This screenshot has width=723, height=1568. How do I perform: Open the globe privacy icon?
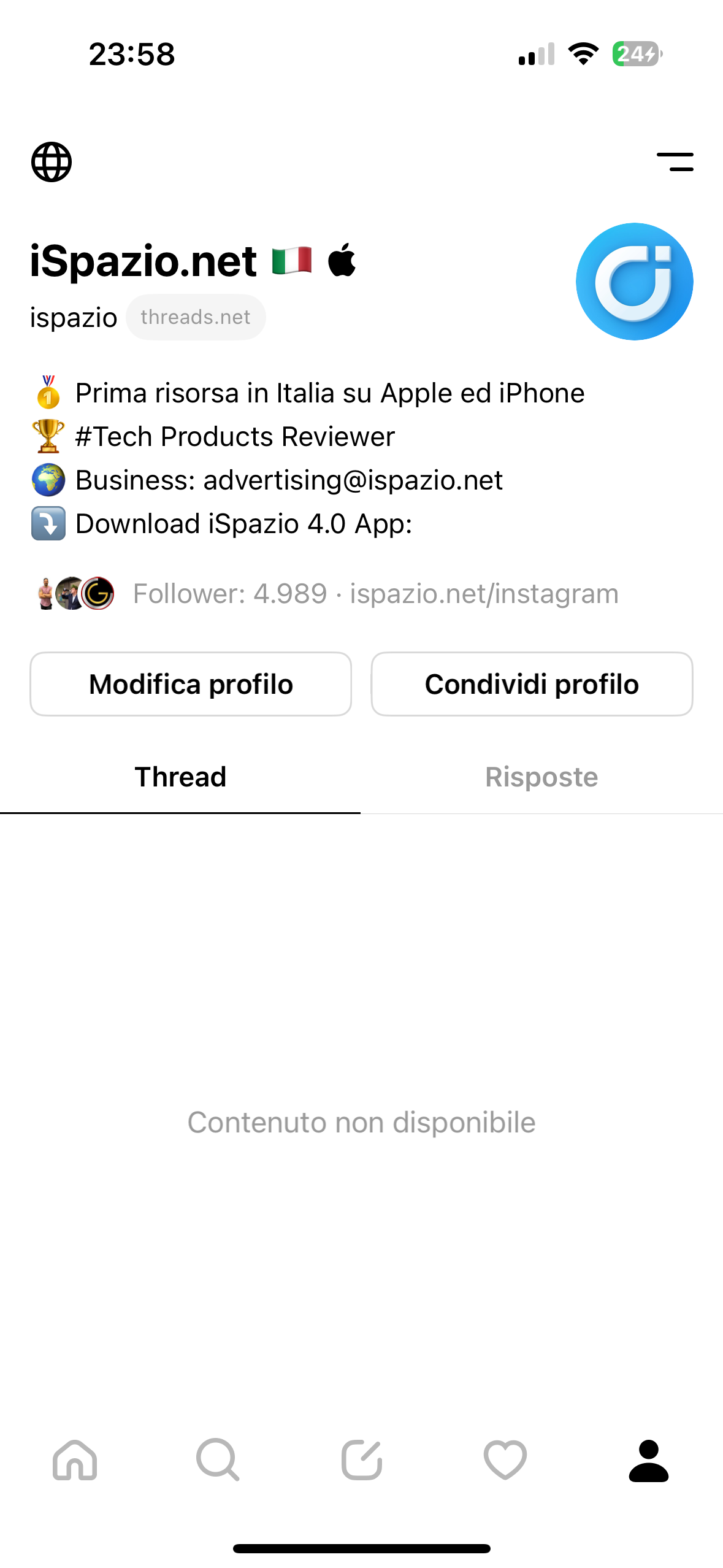(x=52, y=162)
